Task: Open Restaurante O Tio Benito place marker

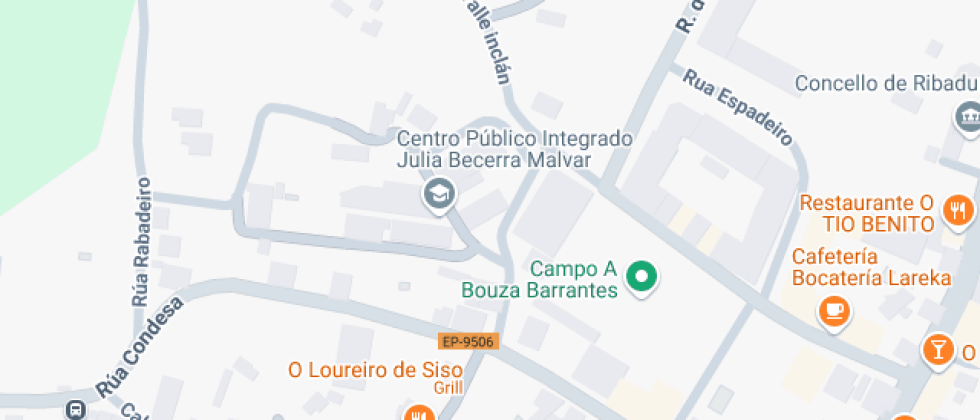Action: pyautogui.click(x=958, y=211)
